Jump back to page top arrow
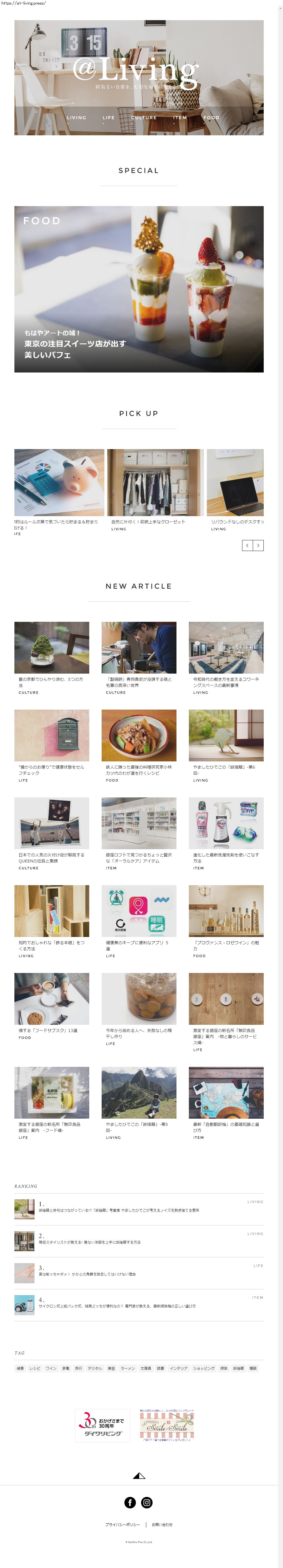Viewport: 283px width, 1568px height. (x=139, y=1476)
